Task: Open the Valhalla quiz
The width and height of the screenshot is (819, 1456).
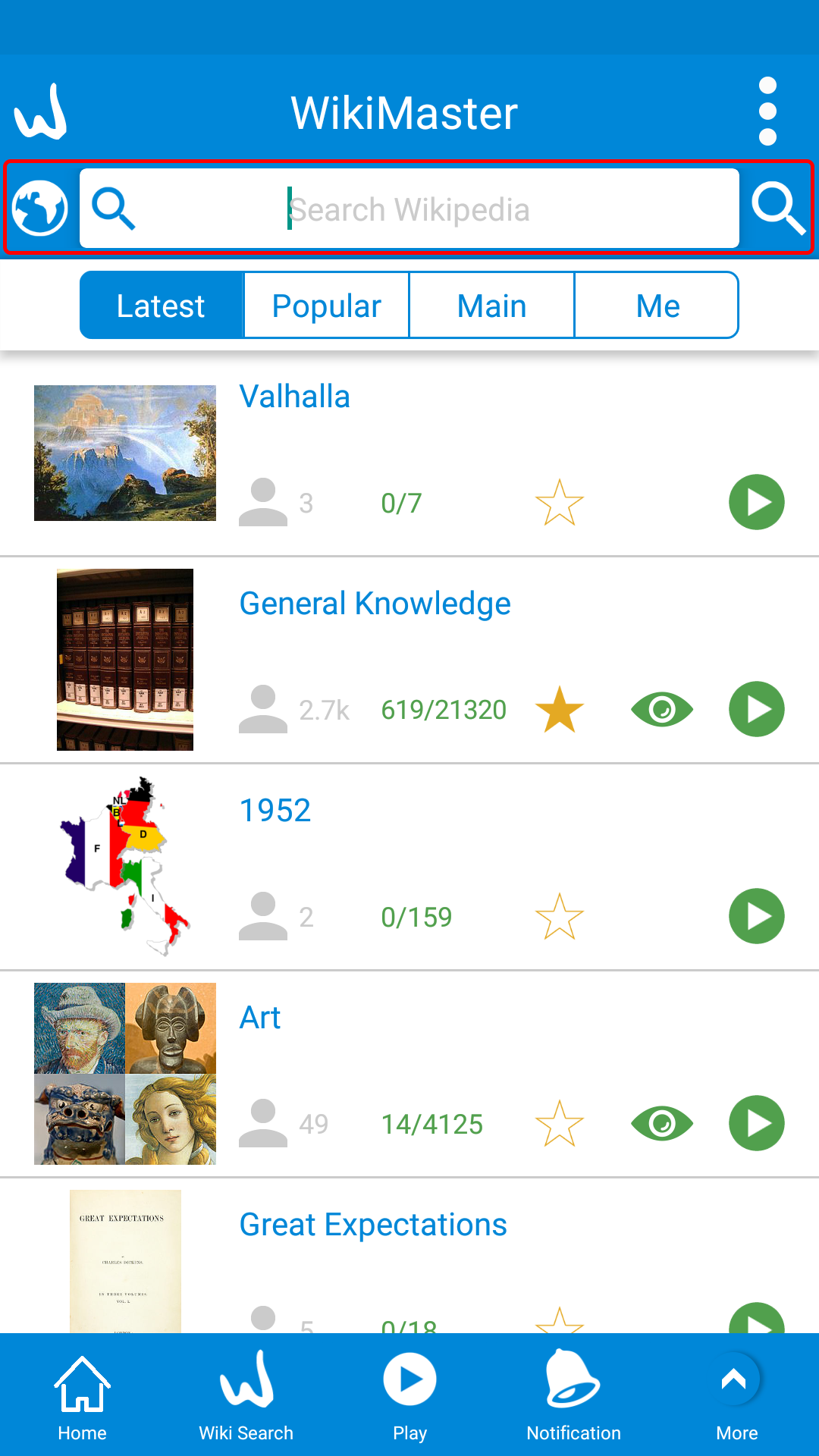Action: (x=294, y=397)
